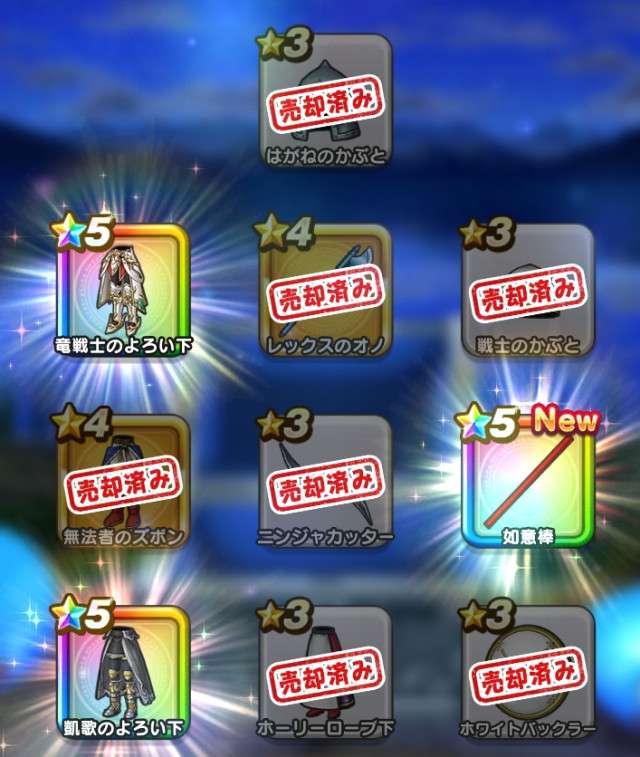Open the ホーリーローブ下 item tile
640x757 pixels.
pyautogui.click(x=325, y=671)
